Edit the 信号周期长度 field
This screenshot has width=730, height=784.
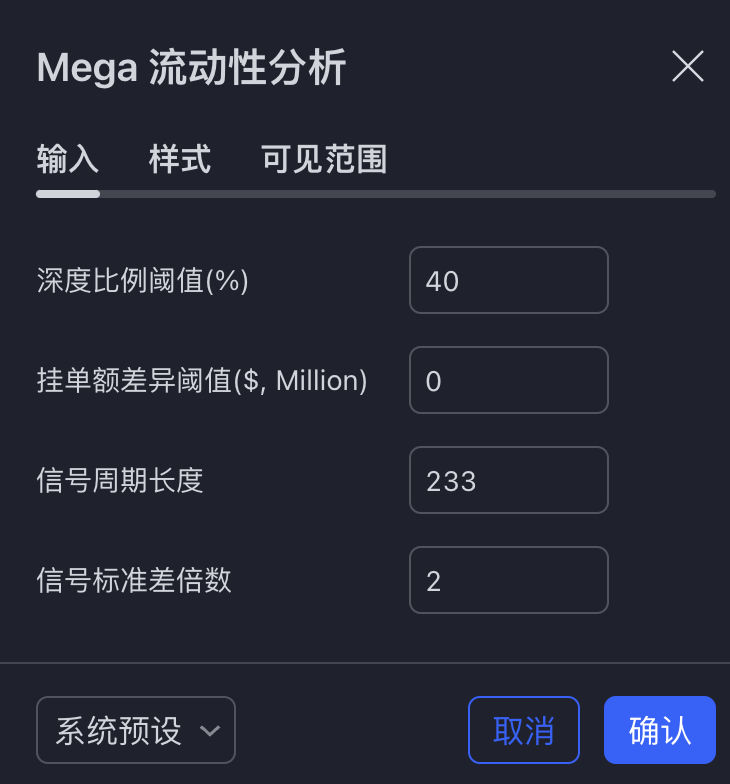(508, 480)
